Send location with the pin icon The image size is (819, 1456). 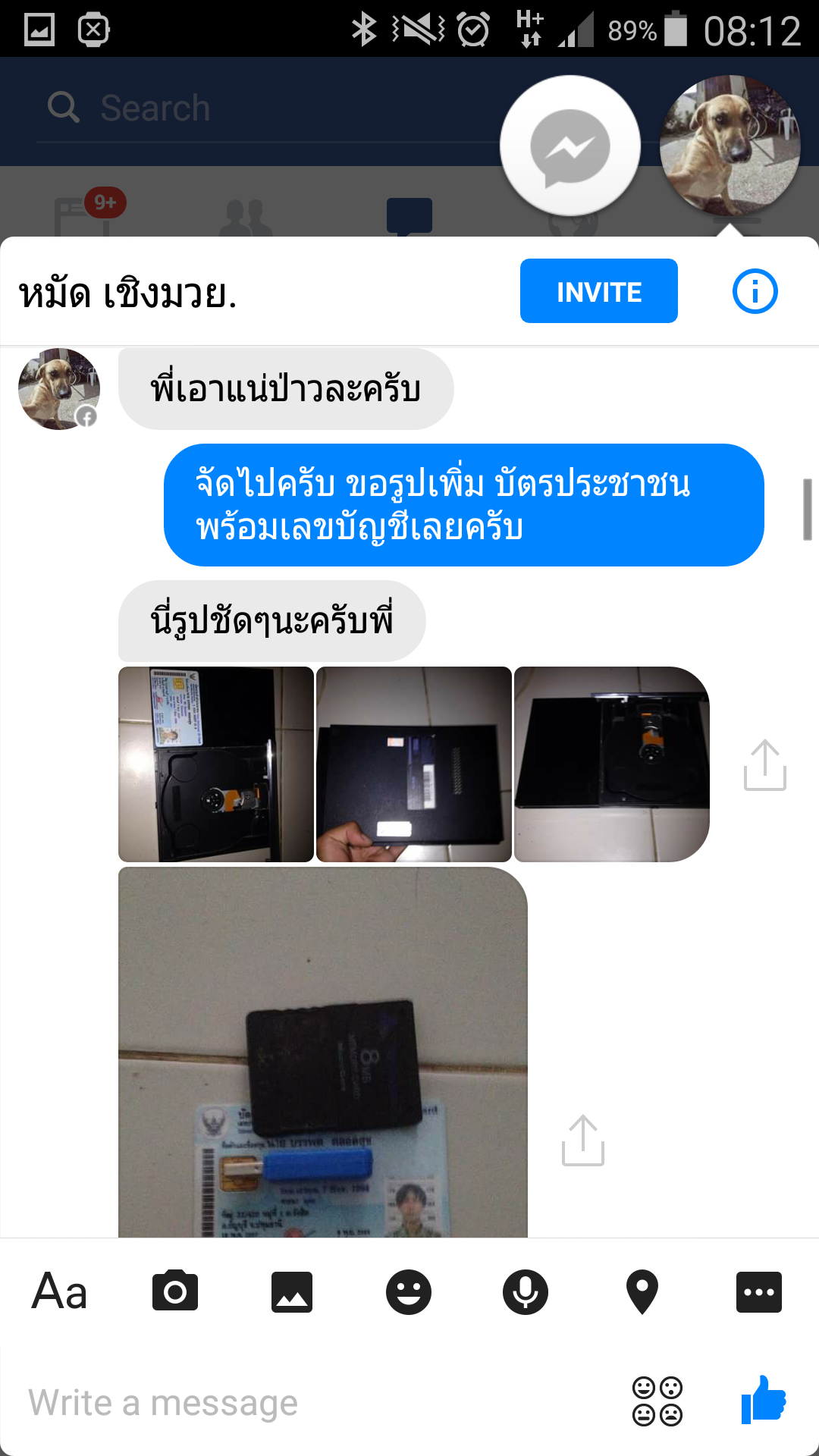(x=642, y=1291)
